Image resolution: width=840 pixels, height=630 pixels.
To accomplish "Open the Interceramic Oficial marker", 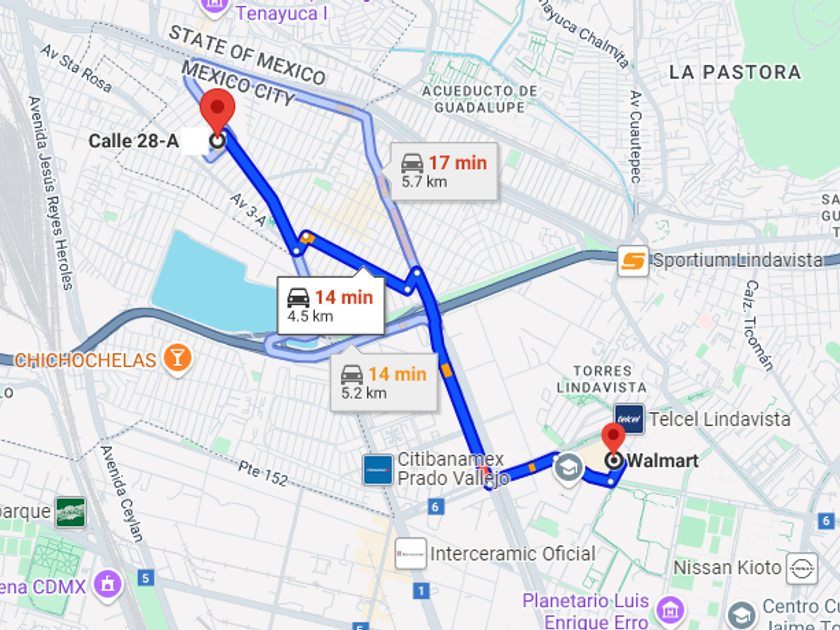I will [x=411, y=553].
